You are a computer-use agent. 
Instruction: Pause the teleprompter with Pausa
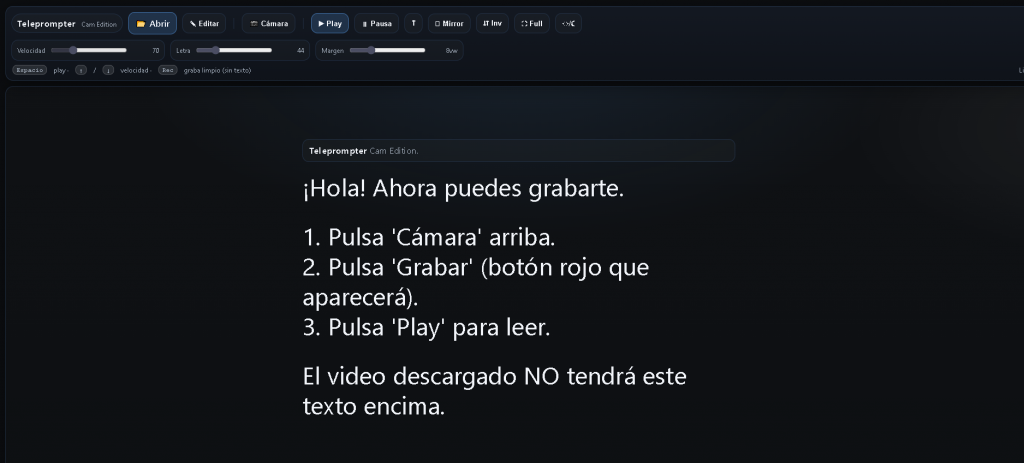tap(376, 23)
